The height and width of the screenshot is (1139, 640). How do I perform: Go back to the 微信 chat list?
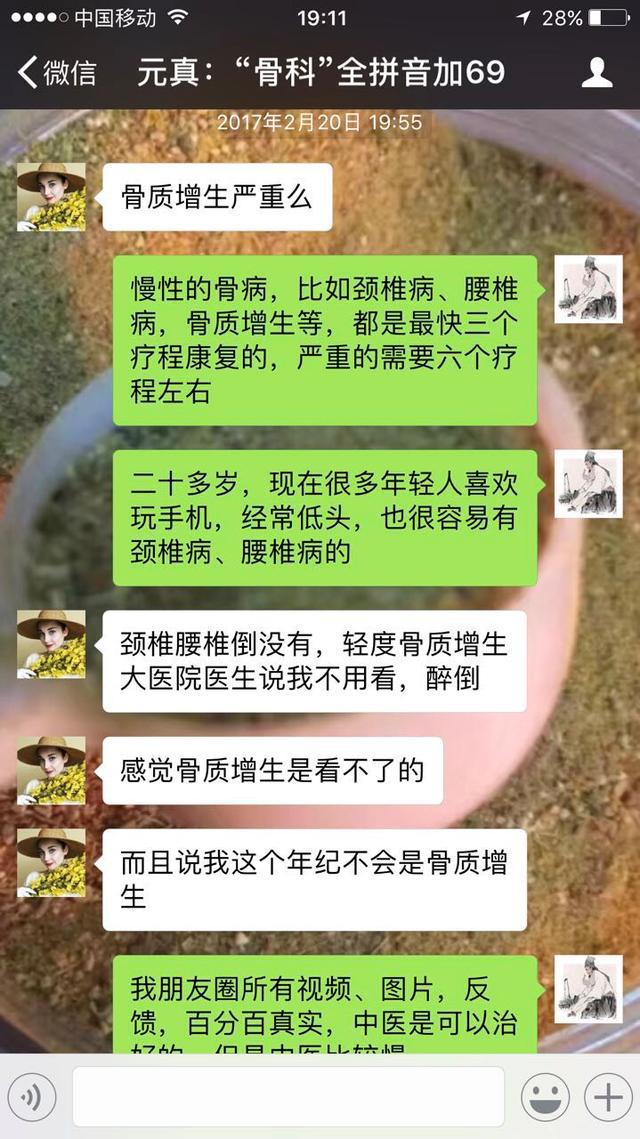57,72
